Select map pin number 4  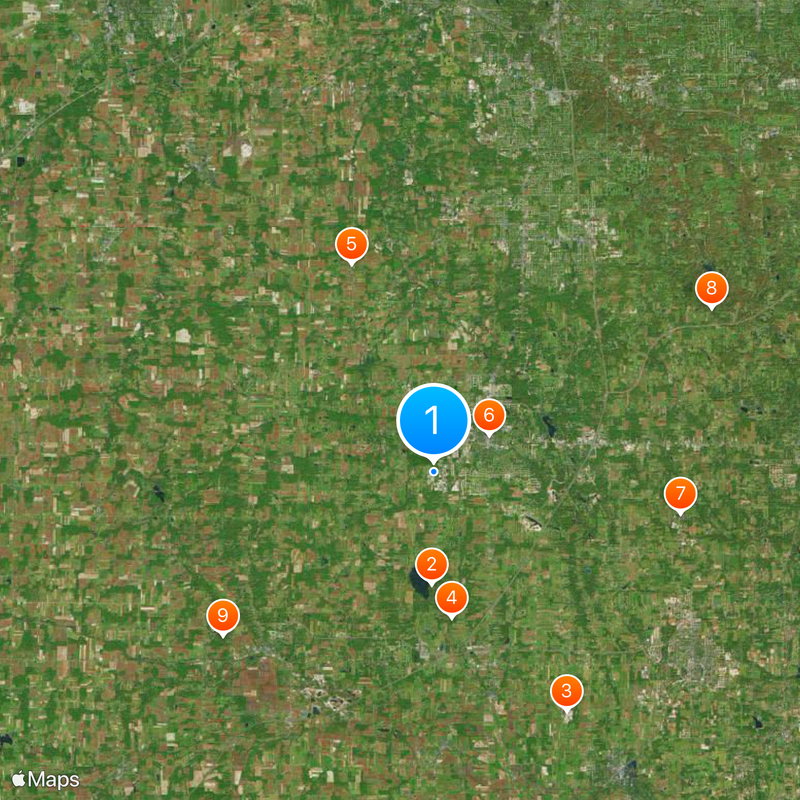(x=452, y=598)
